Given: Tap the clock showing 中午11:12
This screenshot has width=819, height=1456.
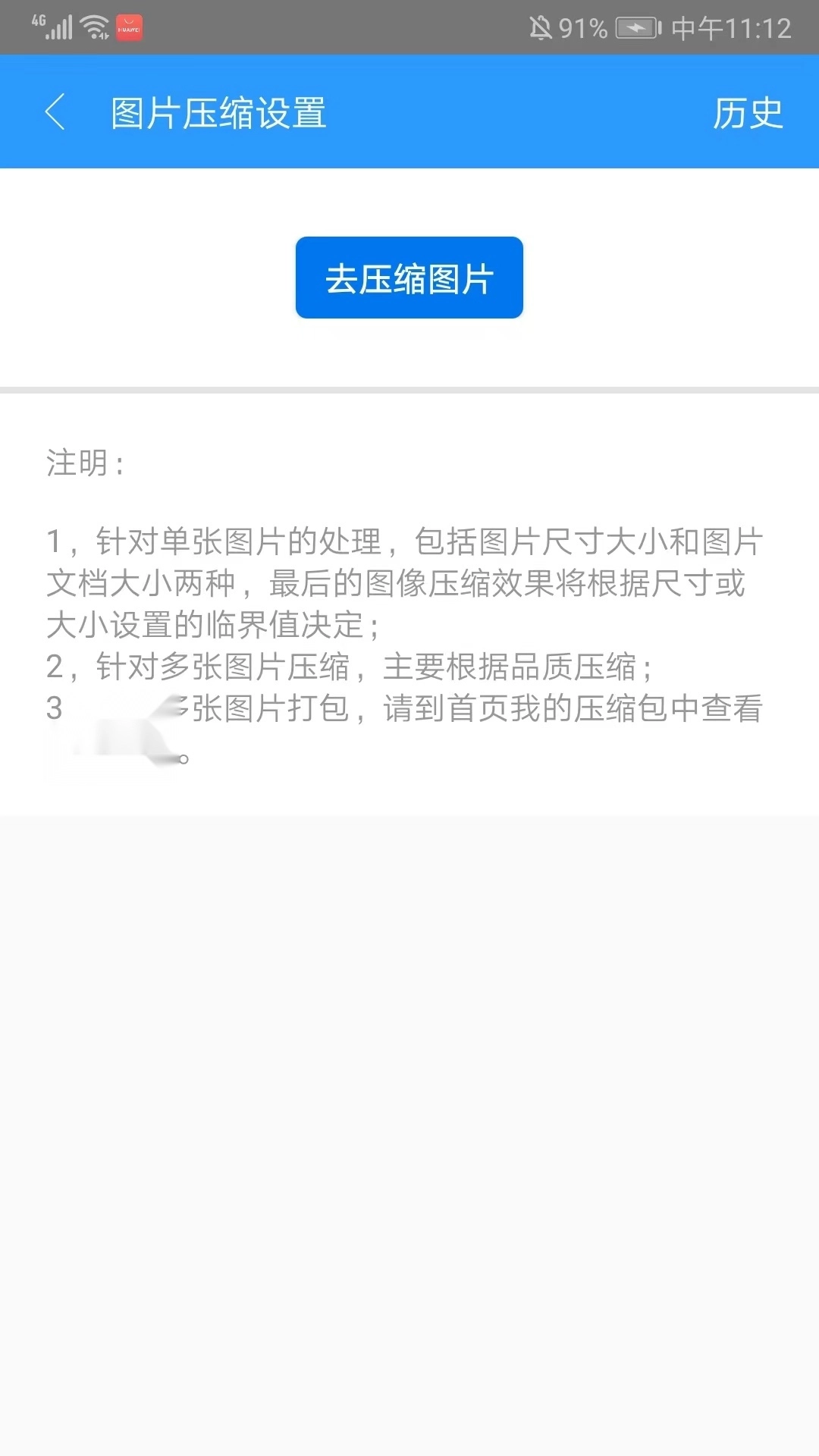Looking at the screenshot, I should (x=732, y=26).
